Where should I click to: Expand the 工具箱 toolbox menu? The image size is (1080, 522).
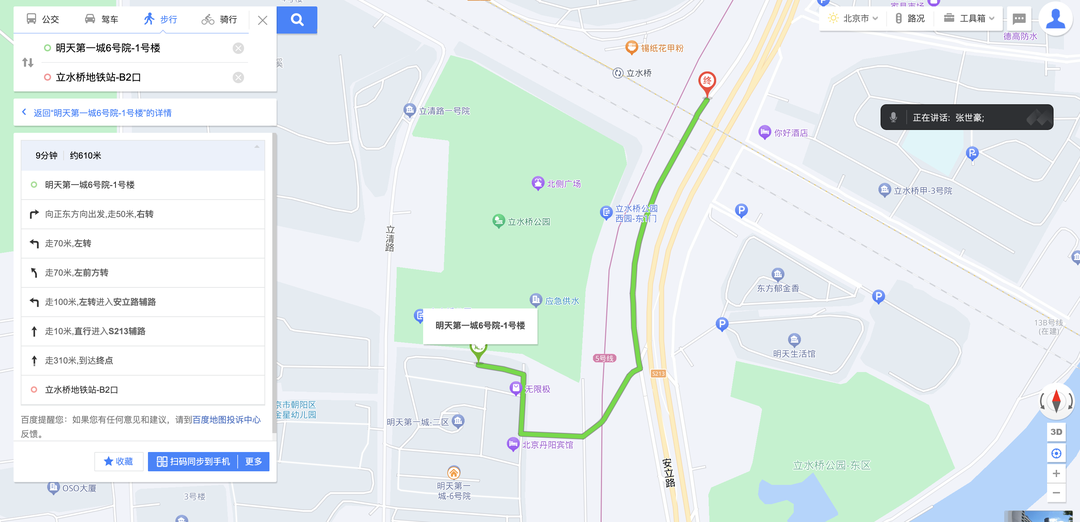click(x=969, y=18)
